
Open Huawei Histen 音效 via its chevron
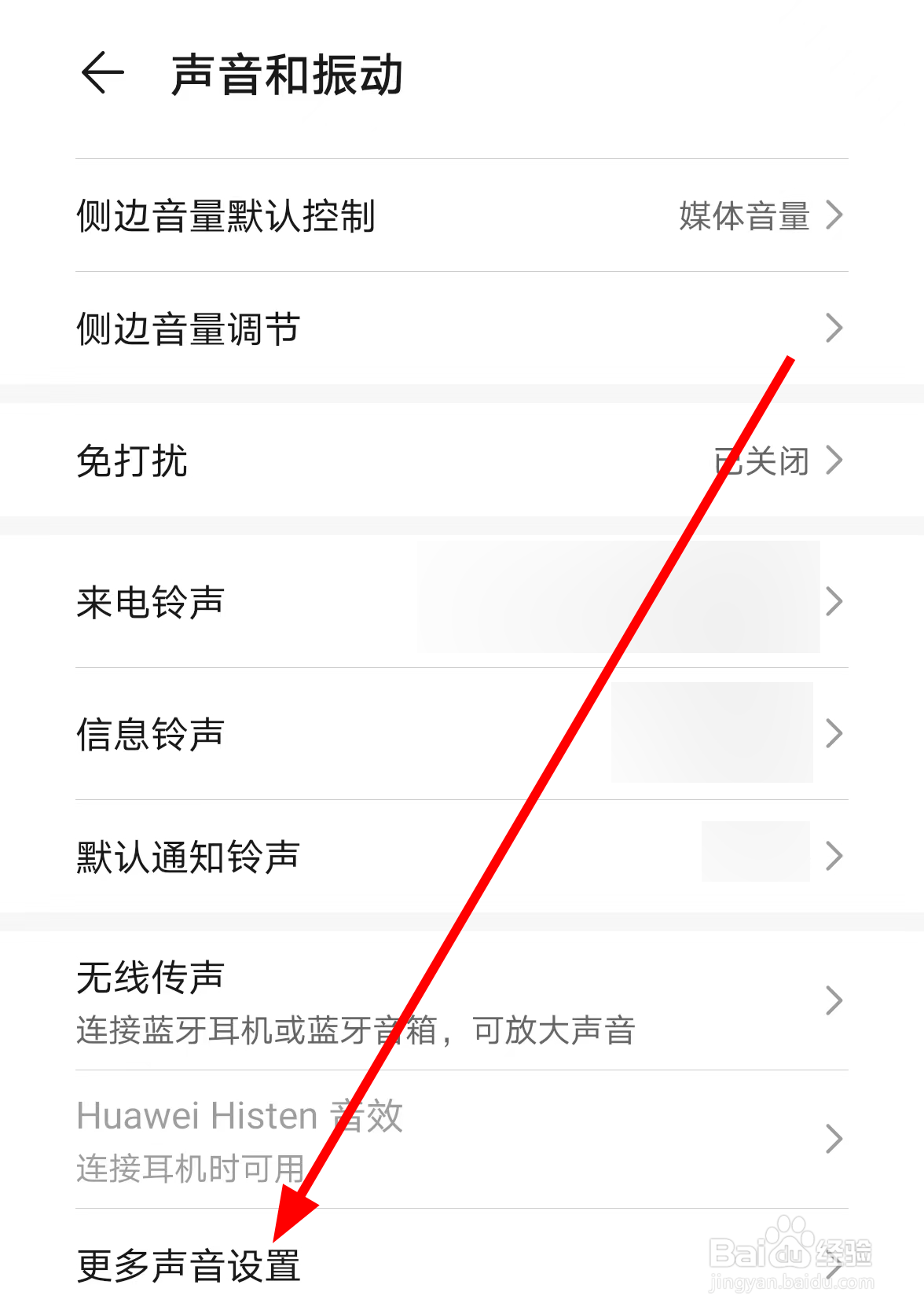[834, 1139]
